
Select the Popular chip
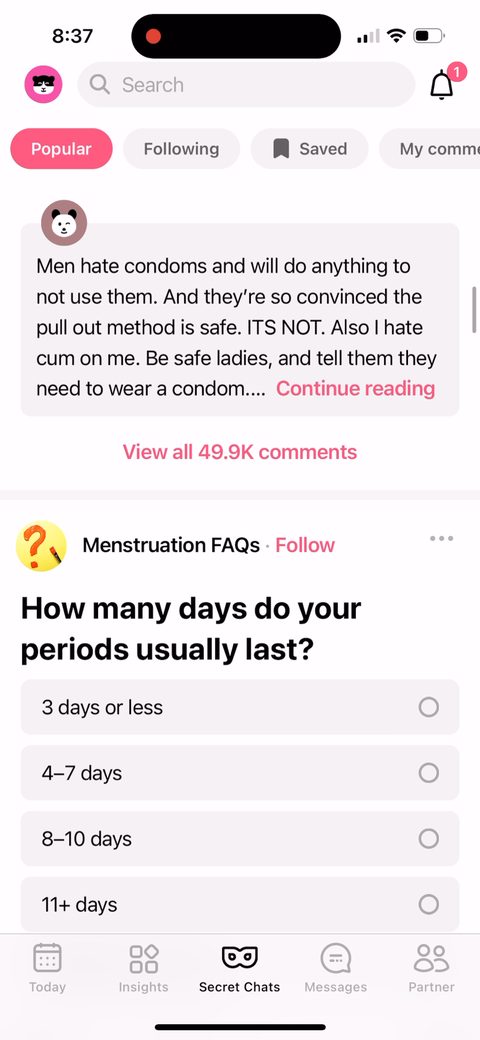click(x=62, y=149)
